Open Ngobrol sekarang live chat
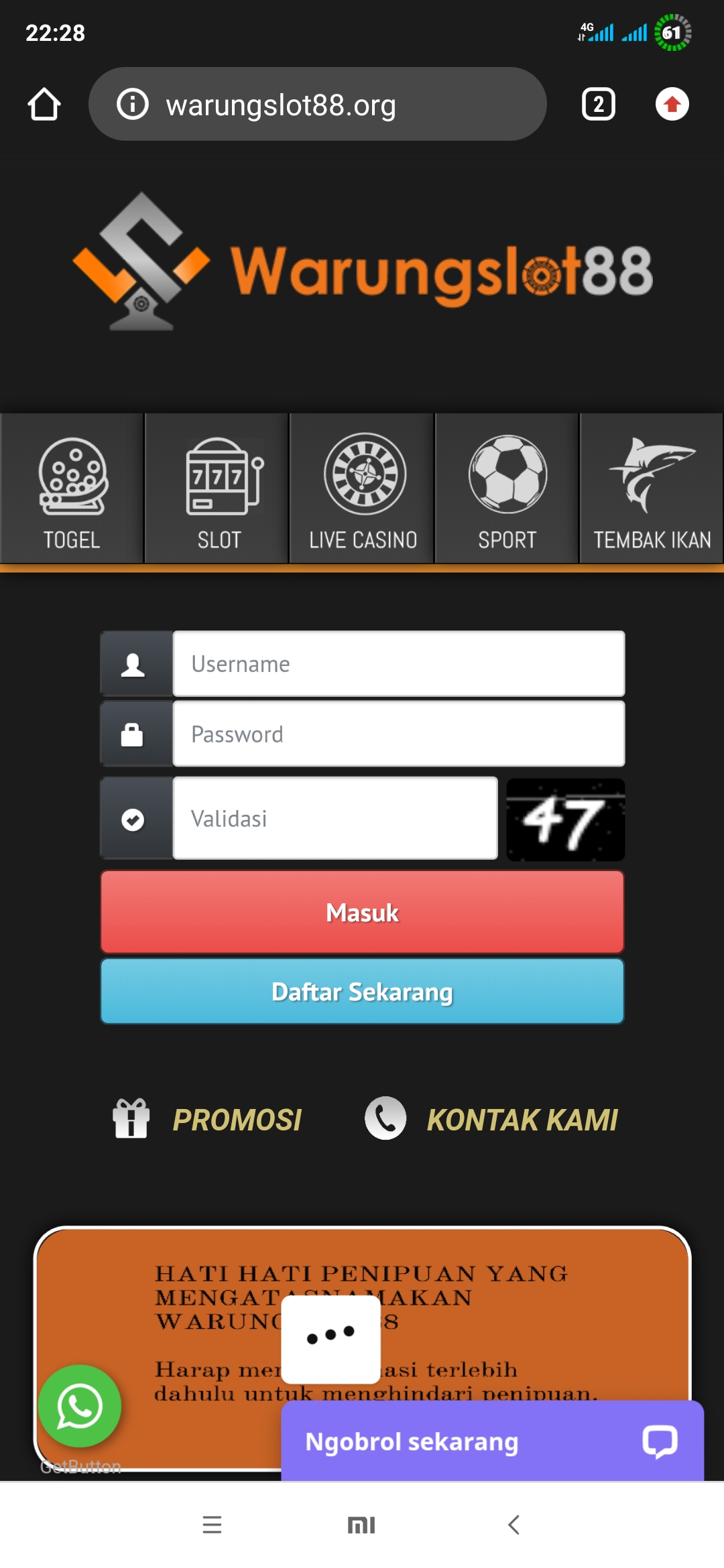The image size is (724, 1568). click(492, 1441)
